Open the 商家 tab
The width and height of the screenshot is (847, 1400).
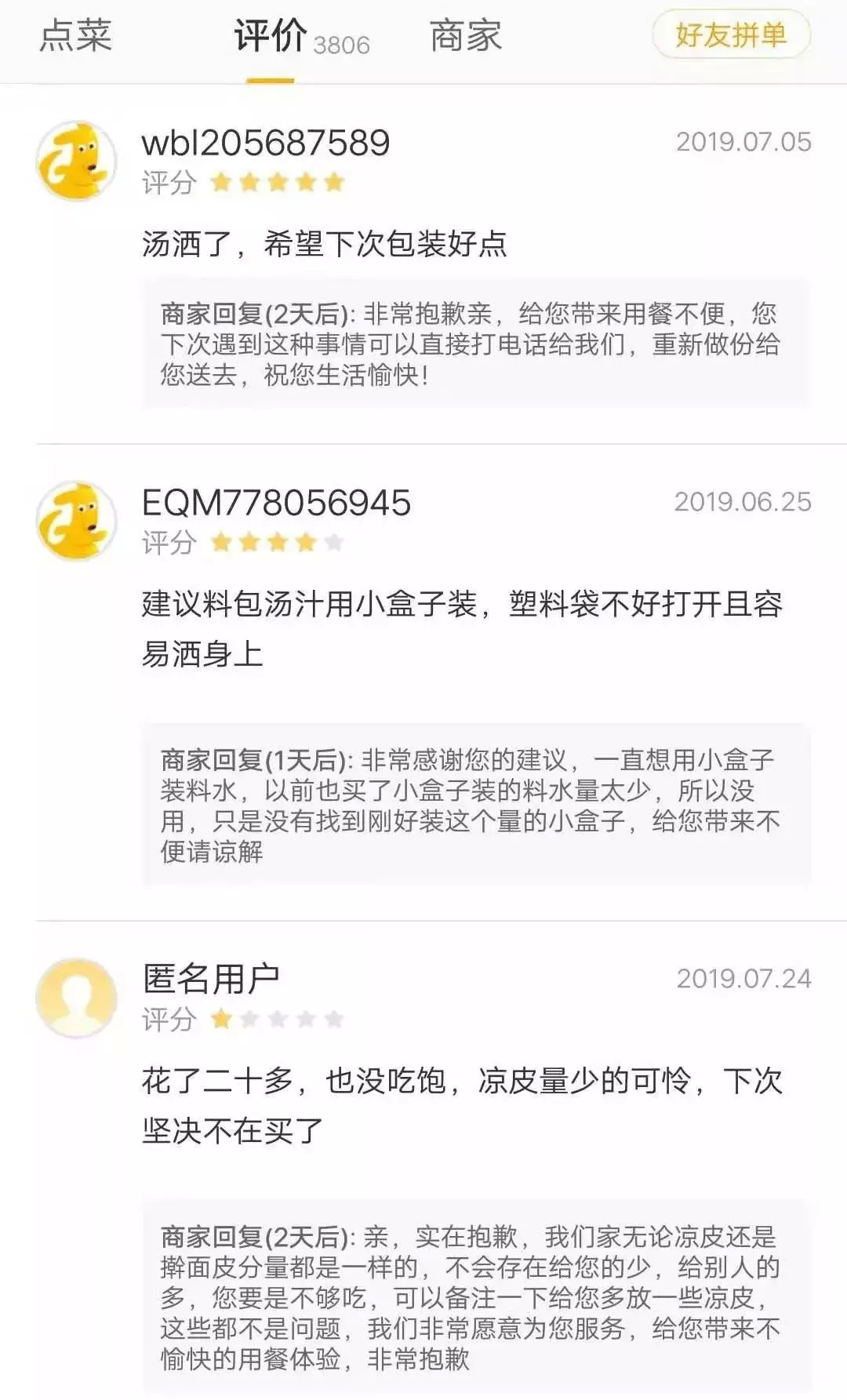click(x=465, y=35)
